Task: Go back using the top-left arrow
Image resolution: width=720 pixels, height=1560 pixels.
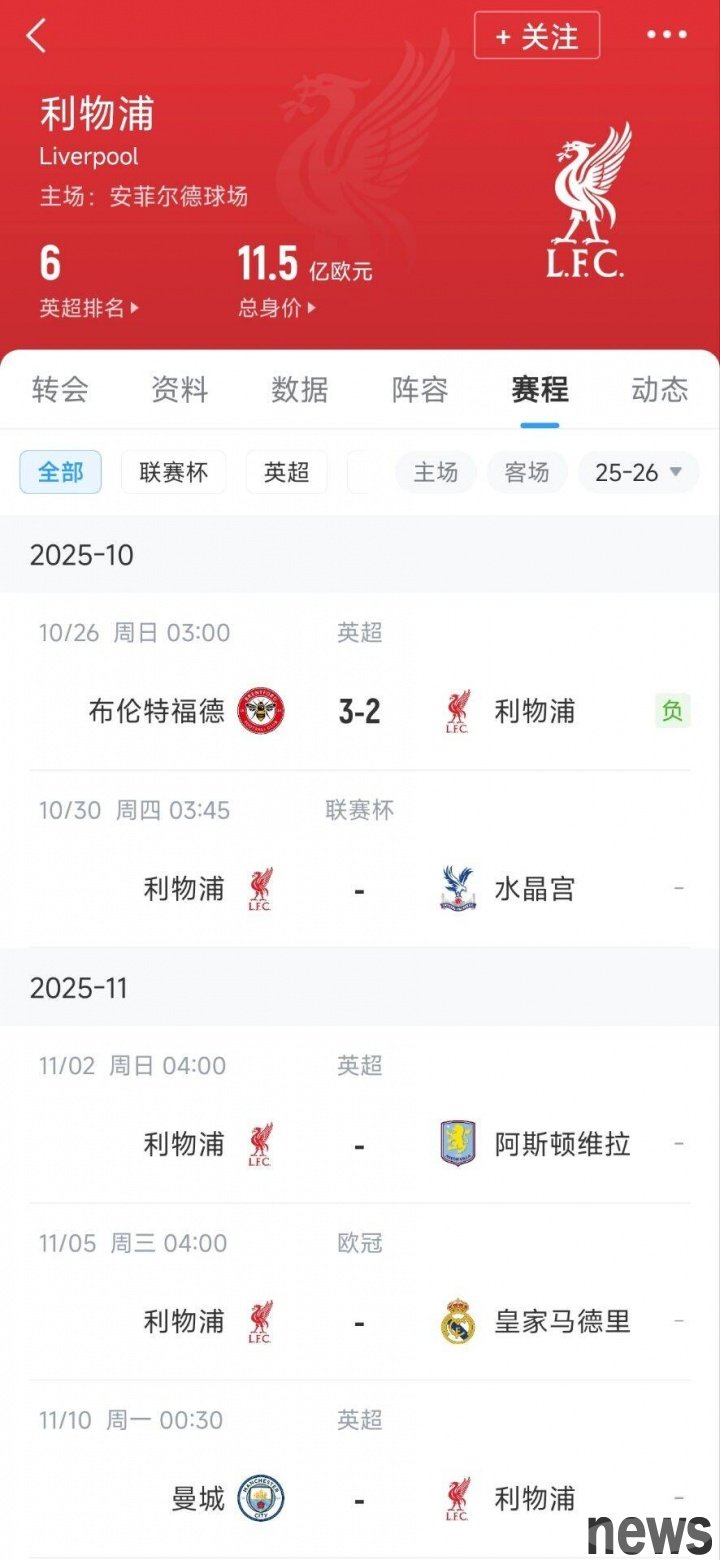Action: (37, 36)
